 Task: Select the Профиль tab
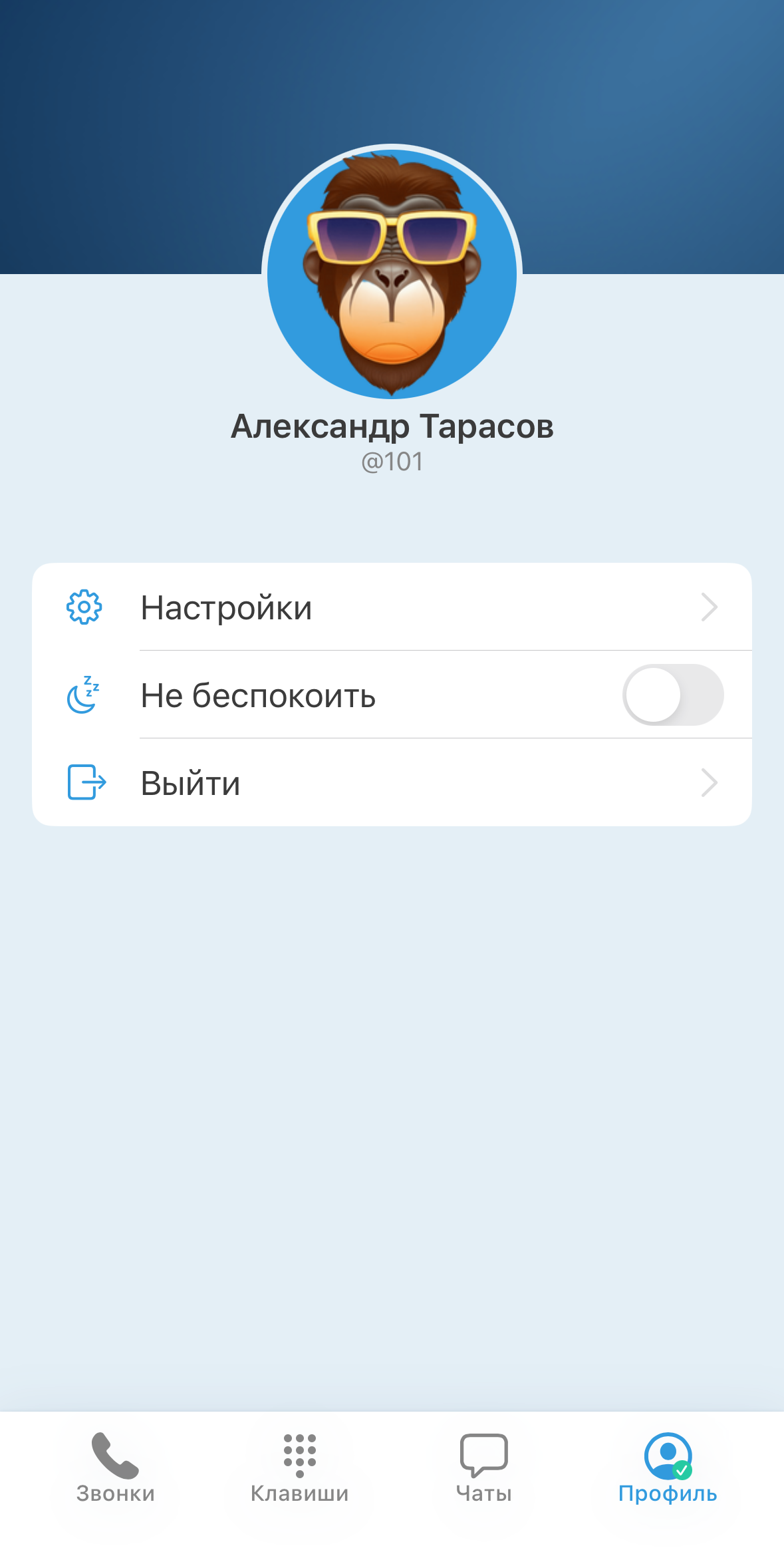[x=668, y=1468]
